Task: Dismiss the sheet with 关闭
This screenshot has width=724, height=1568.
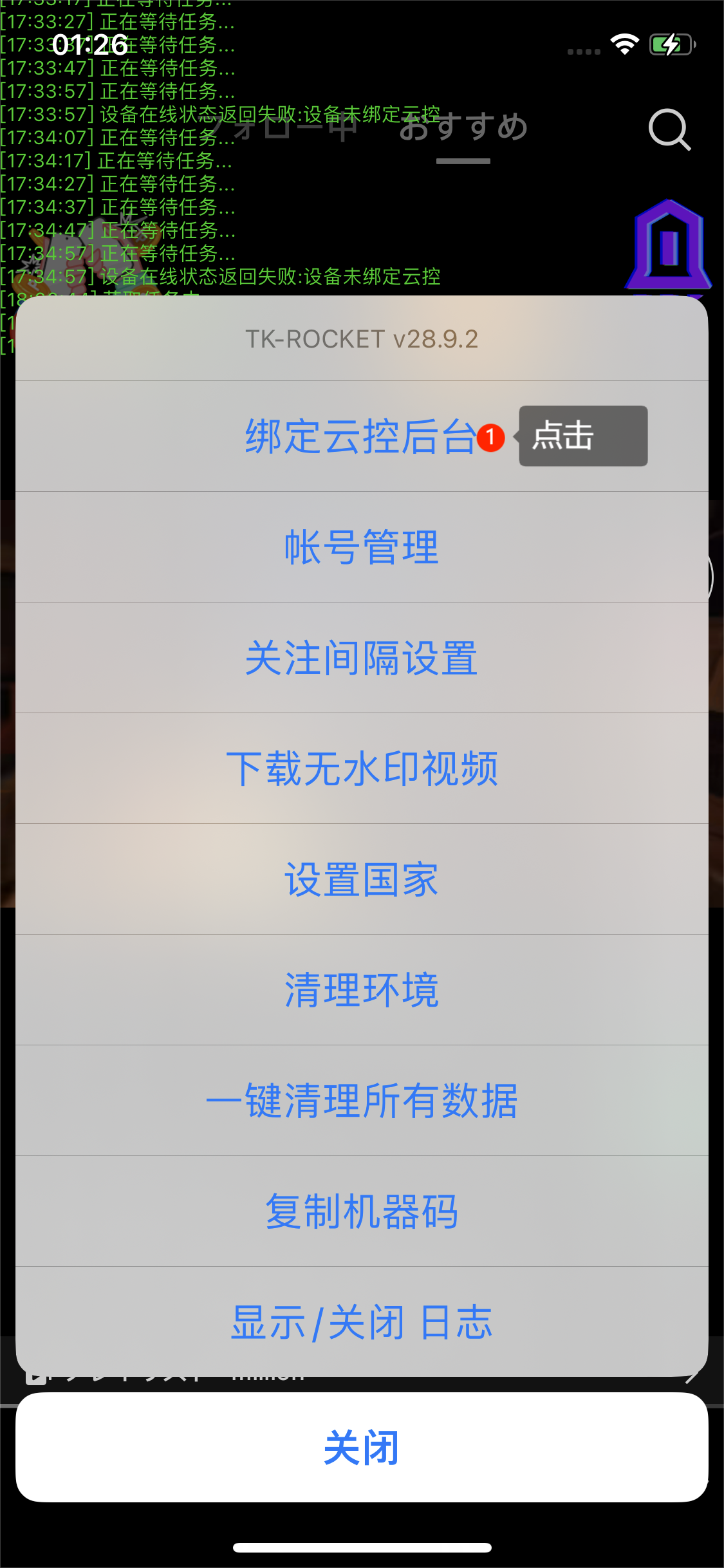Action: pos(361,1448)
